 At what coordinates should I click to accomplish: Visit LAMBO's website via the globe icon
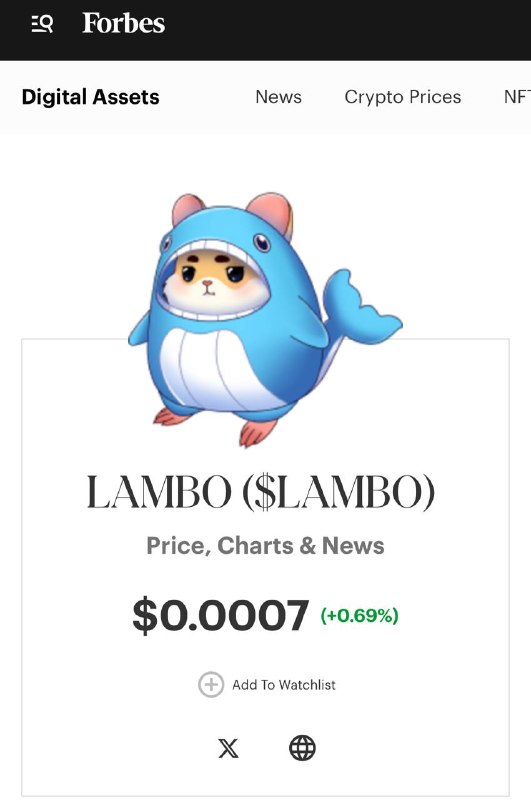click(302, 748)
